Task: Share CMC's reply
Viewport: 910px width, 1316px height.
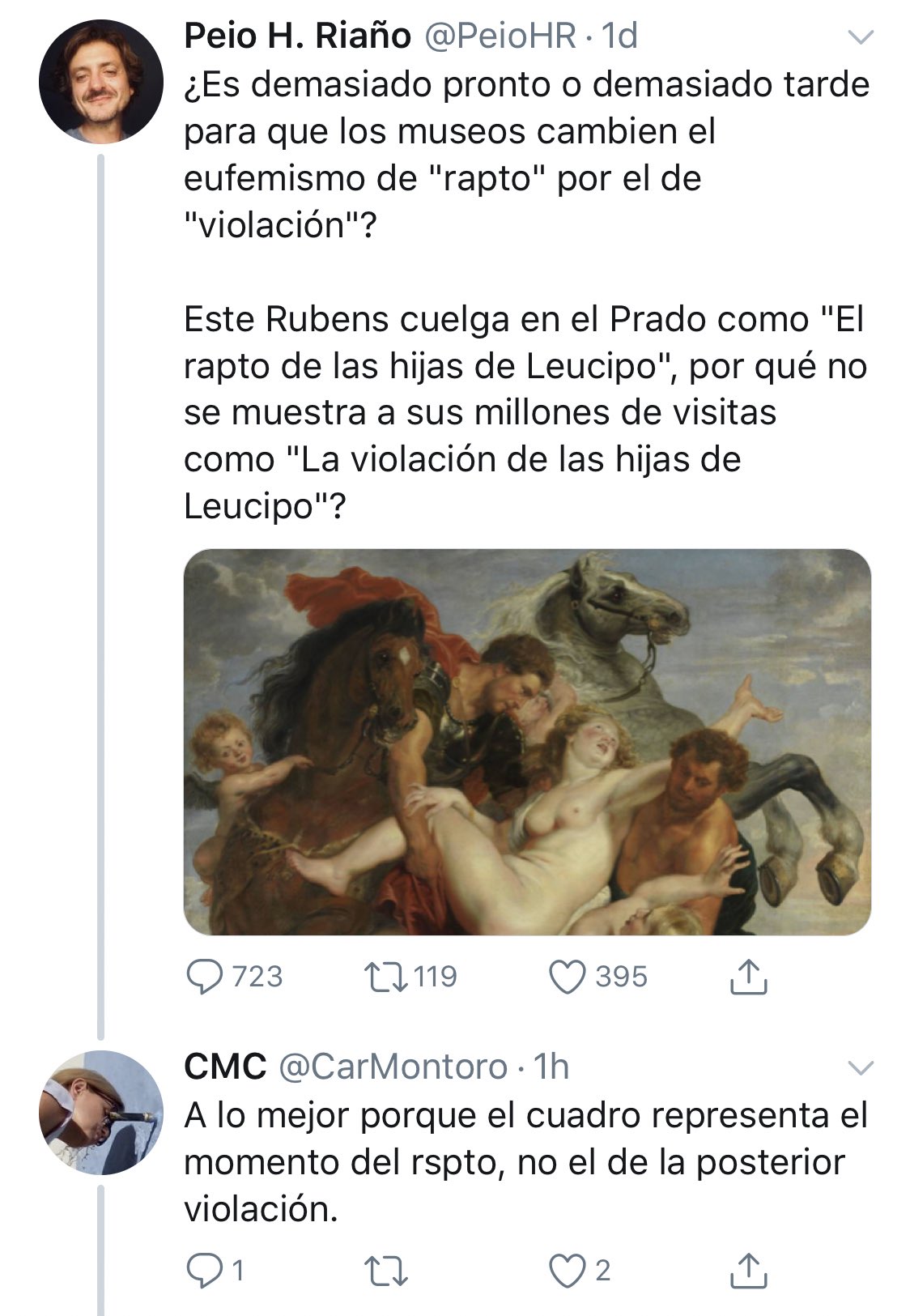Action: click(748, 1271)
